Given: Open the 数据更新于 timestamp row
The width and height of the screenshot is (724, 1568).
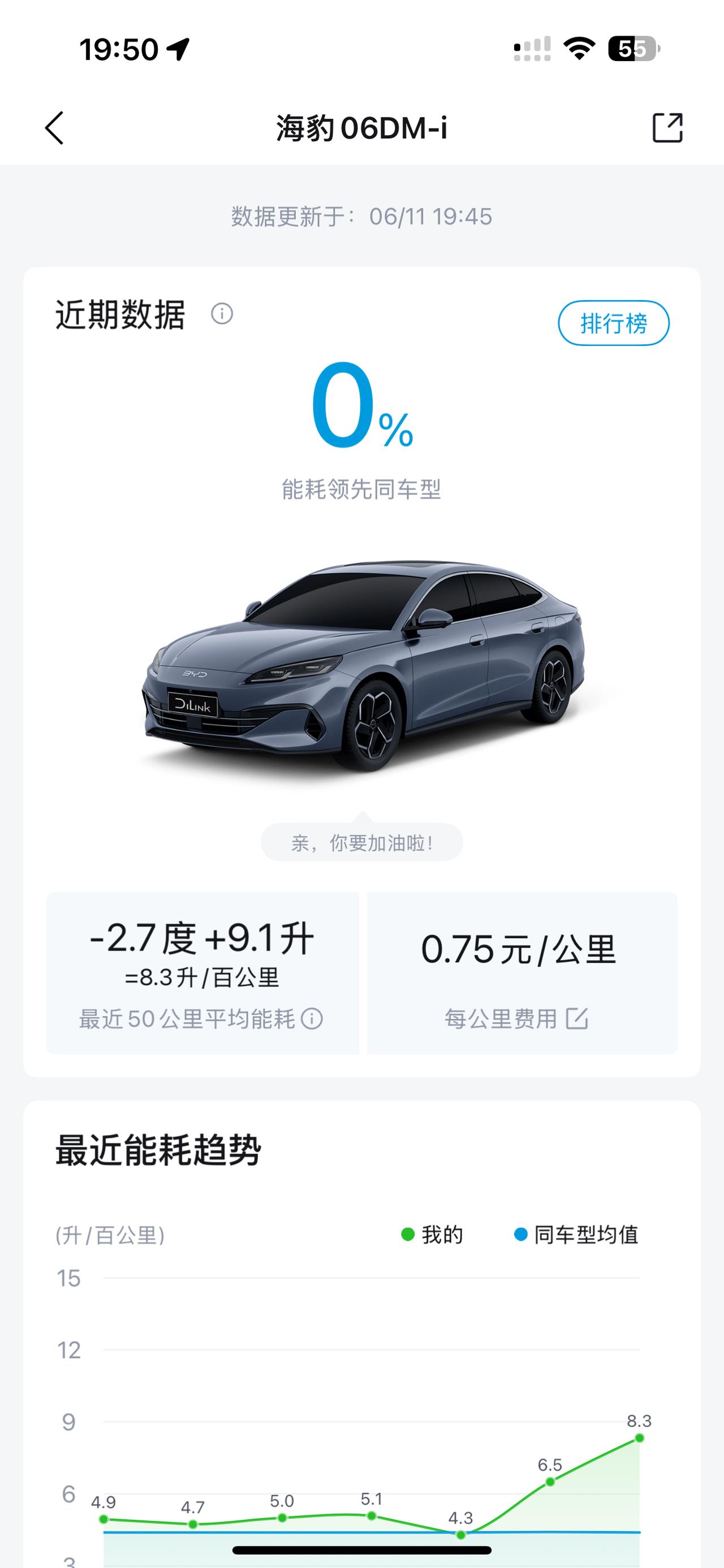Looking at the screenshot, I should click(x=361, y=214).
